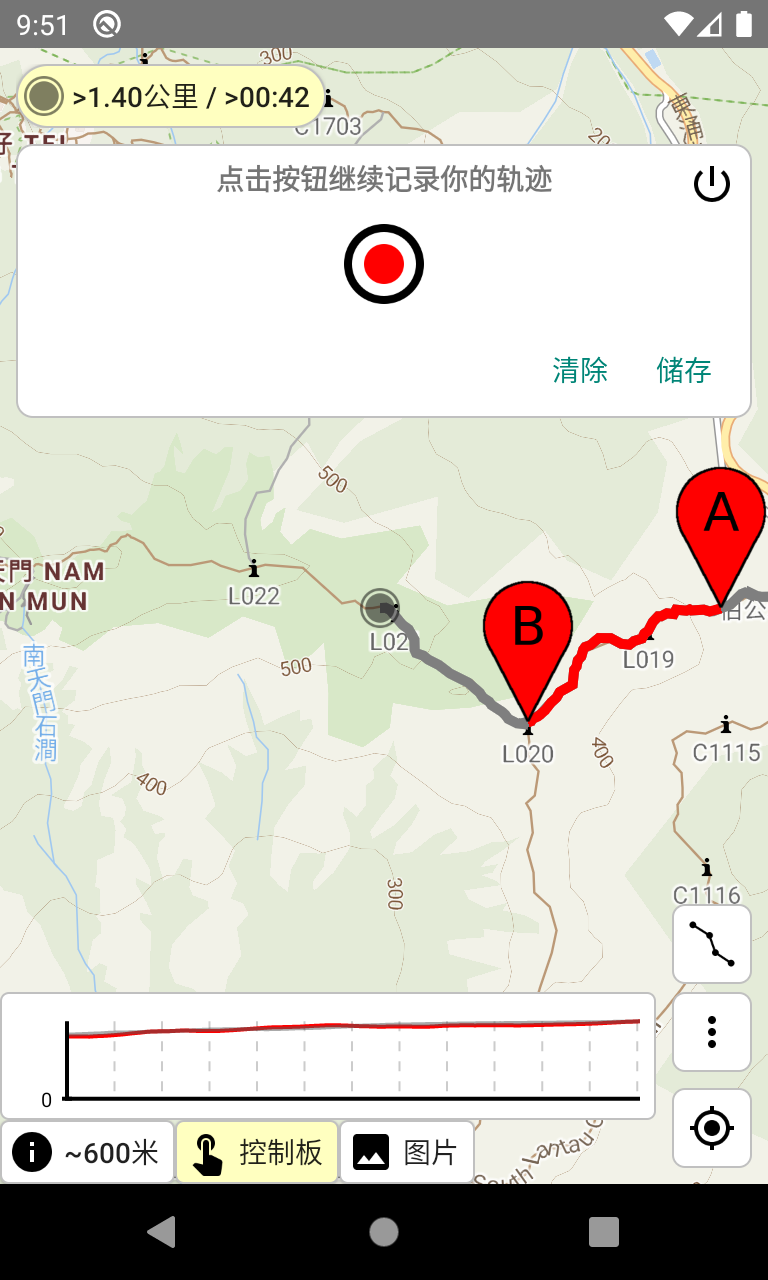Save the recorded track with 储存
The image size is (768, 1280).
(684, 371)
